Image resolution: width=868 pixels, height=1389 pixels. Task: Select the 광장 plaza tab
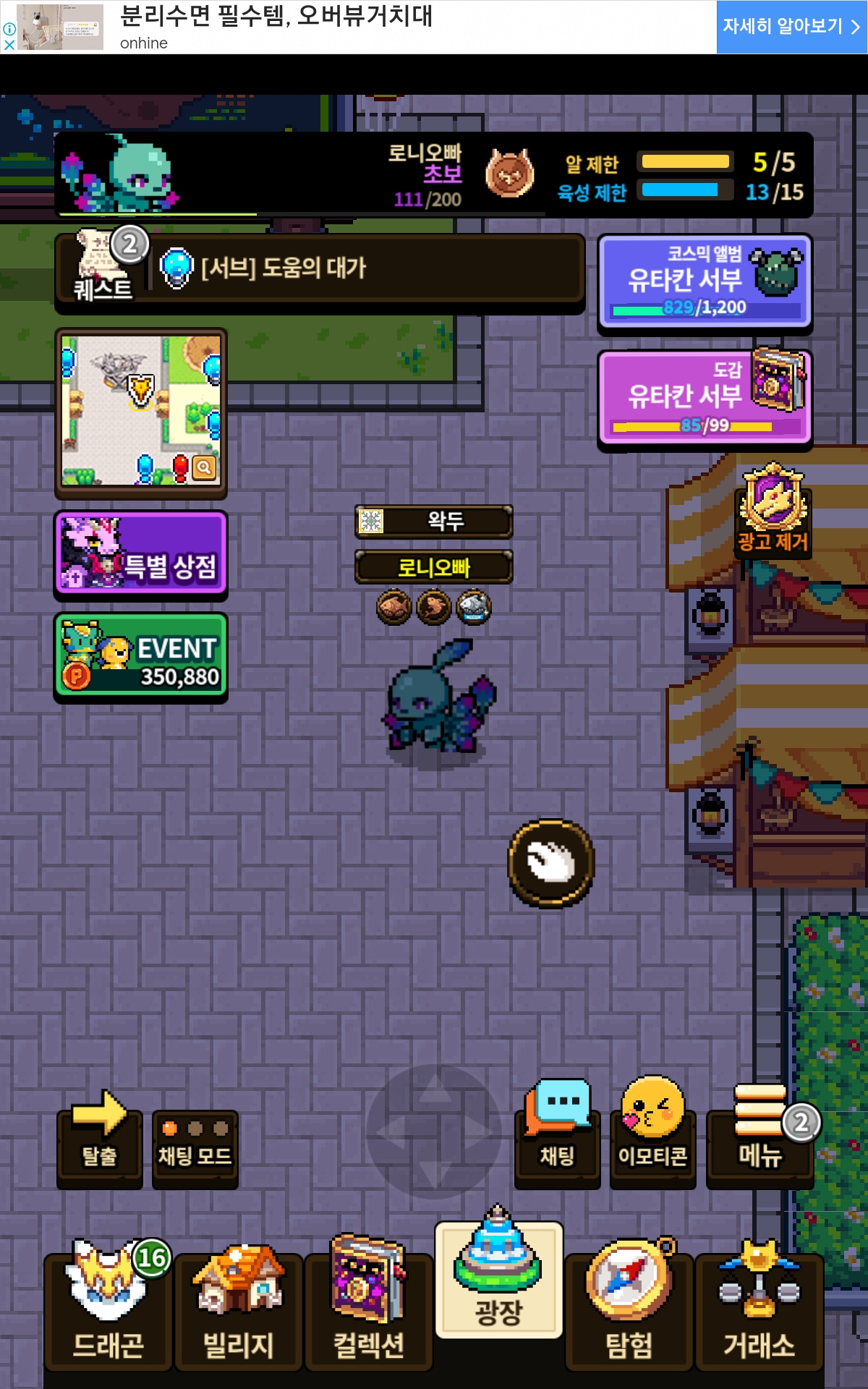pyautogui.click(x=498, y=1280)
